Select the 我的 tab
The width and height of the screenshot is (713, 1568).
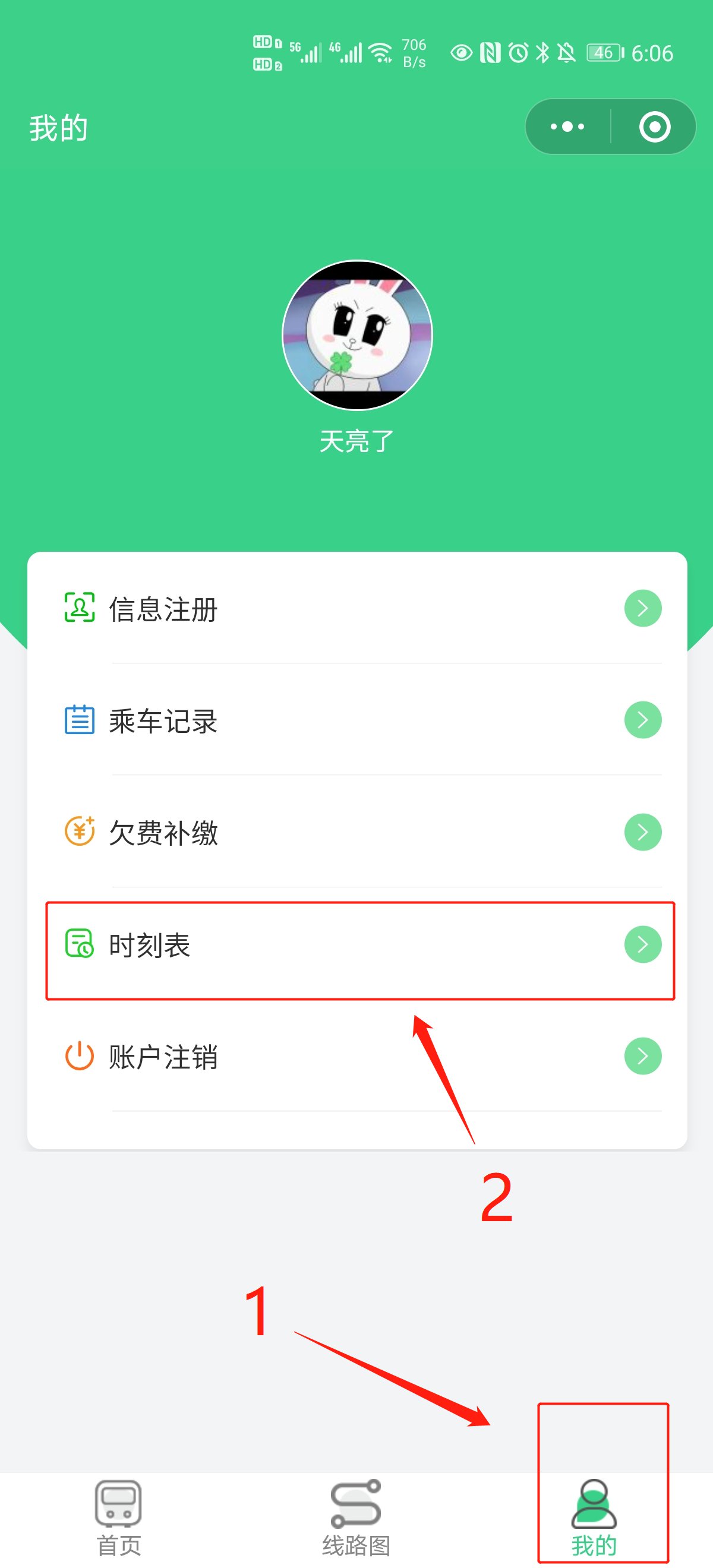[x=594, y=1519]
